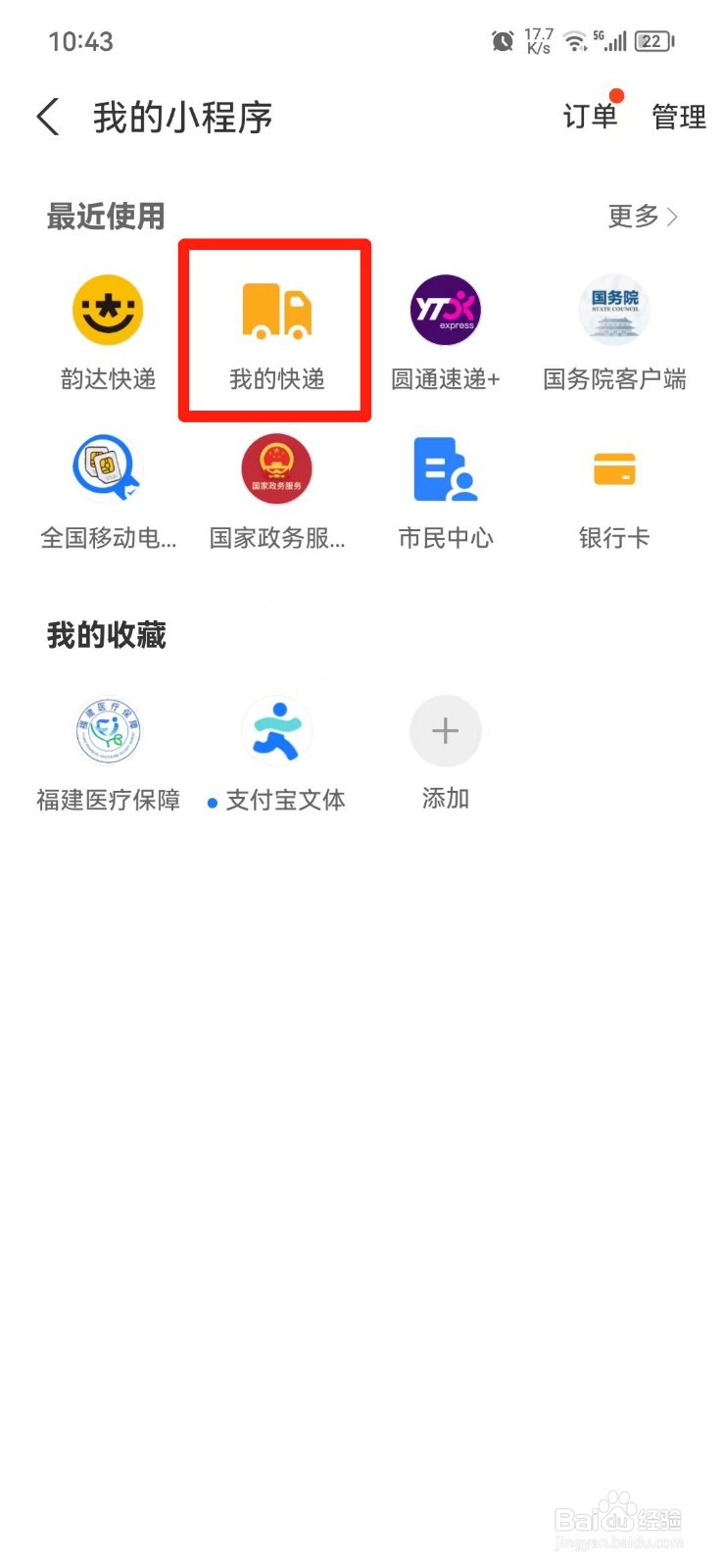Go back from 我的小程序 page

[x=48, y=117]
